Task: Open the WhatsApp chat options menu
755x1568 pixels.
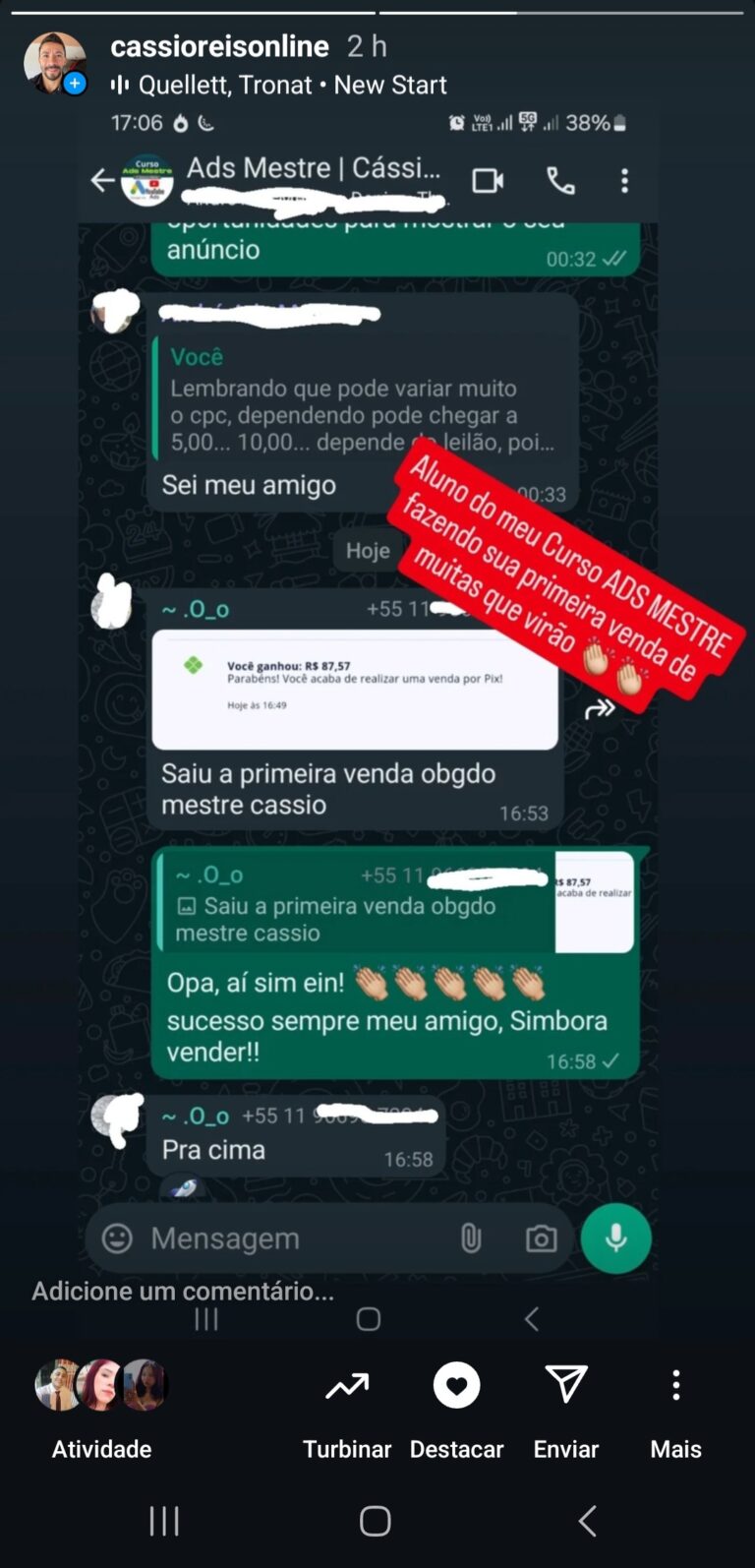Action: pyautogui.click(x=623, y=181)
